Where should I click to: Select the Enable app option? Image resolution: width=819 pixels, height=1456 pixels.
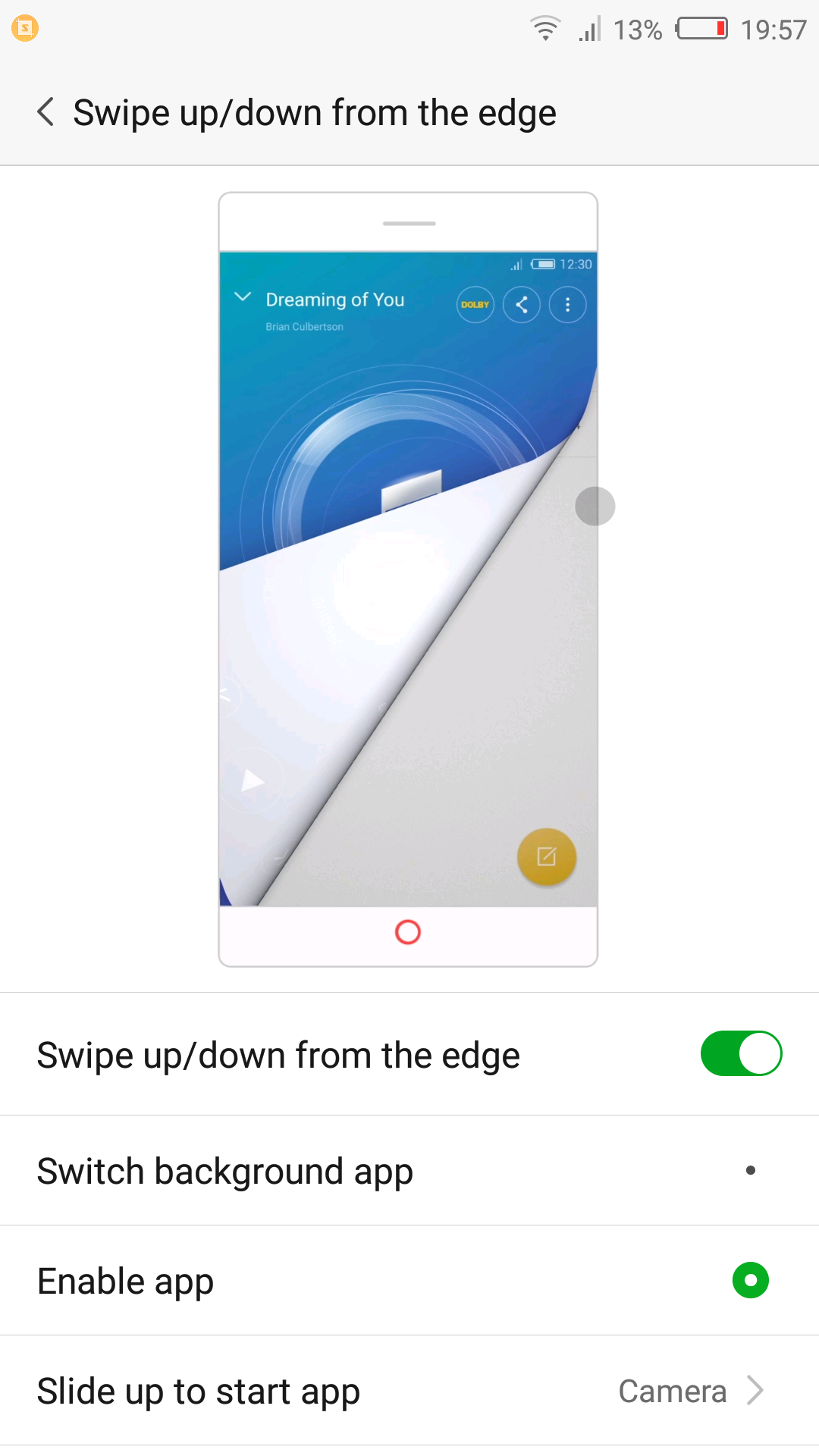click(409, 1280)
